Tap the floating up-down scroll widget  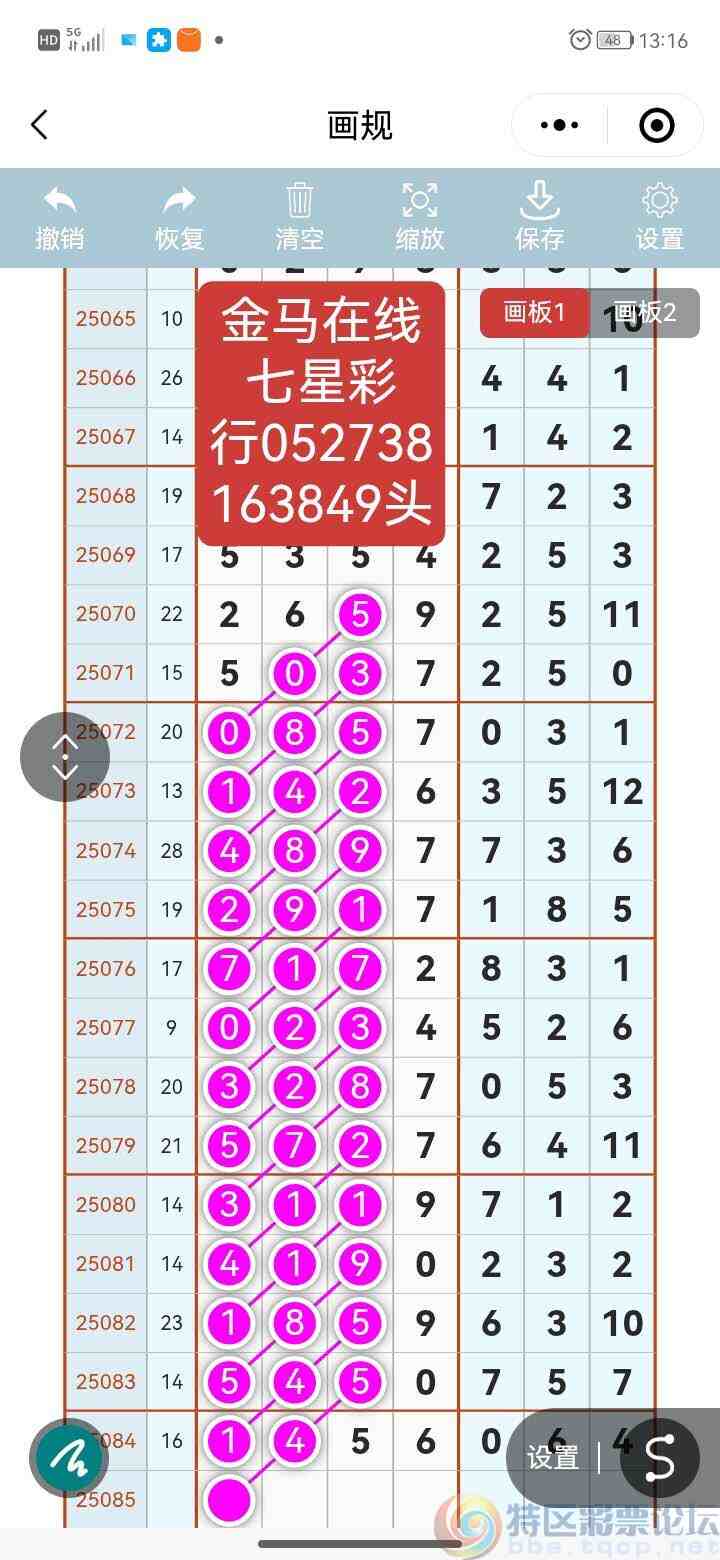66,757
